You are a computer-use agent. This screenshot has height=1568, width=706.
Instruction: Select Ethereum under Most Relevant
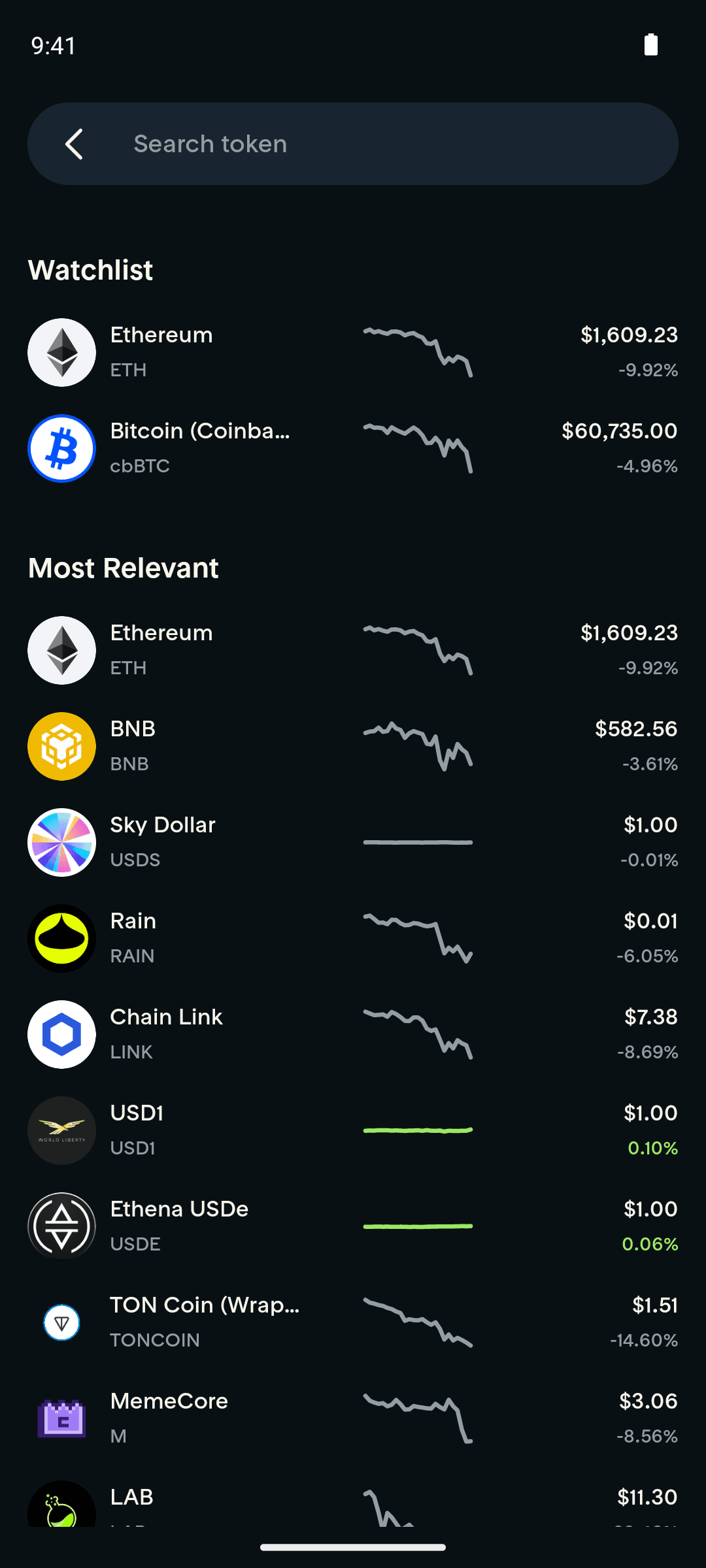(353, 651)
